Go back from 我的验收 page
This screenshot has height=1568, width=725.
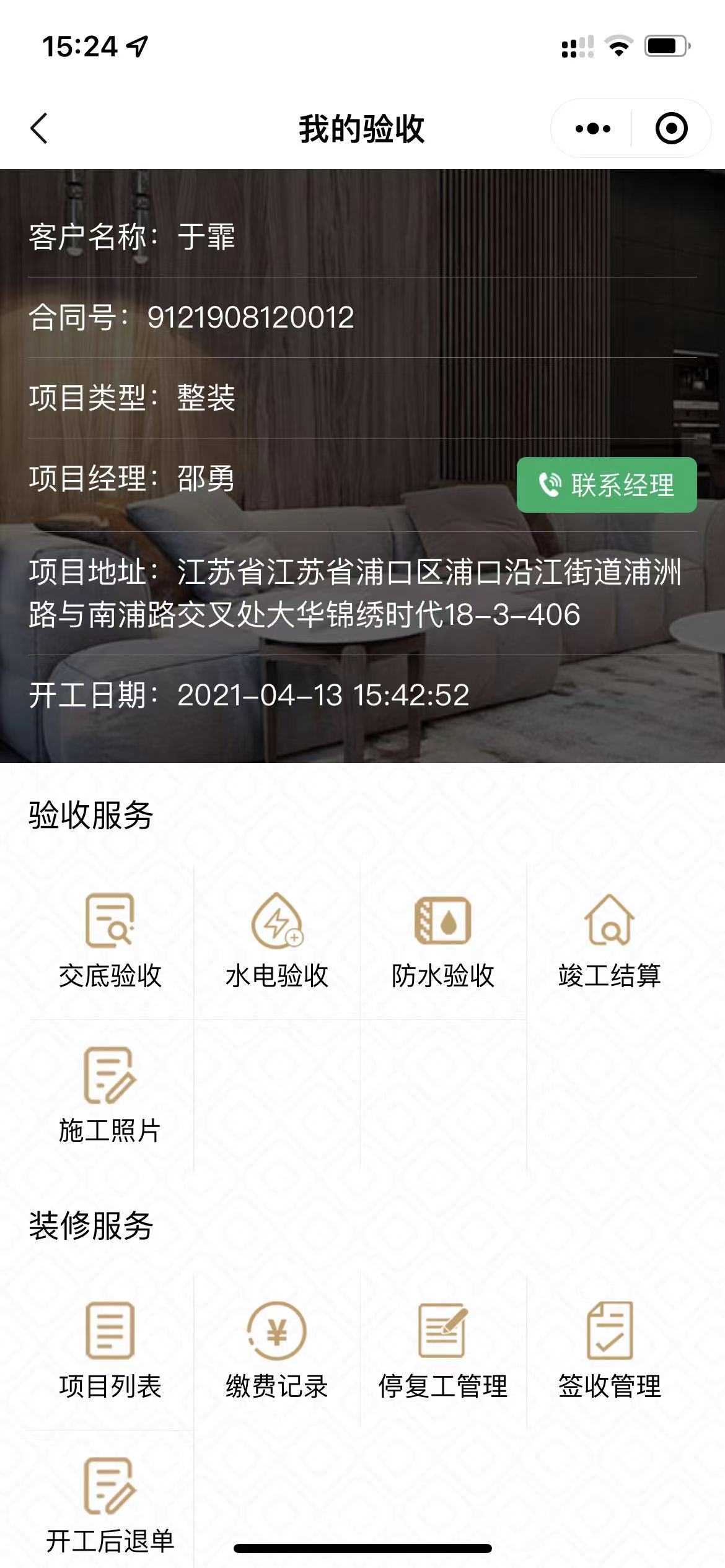click(39, 129)
